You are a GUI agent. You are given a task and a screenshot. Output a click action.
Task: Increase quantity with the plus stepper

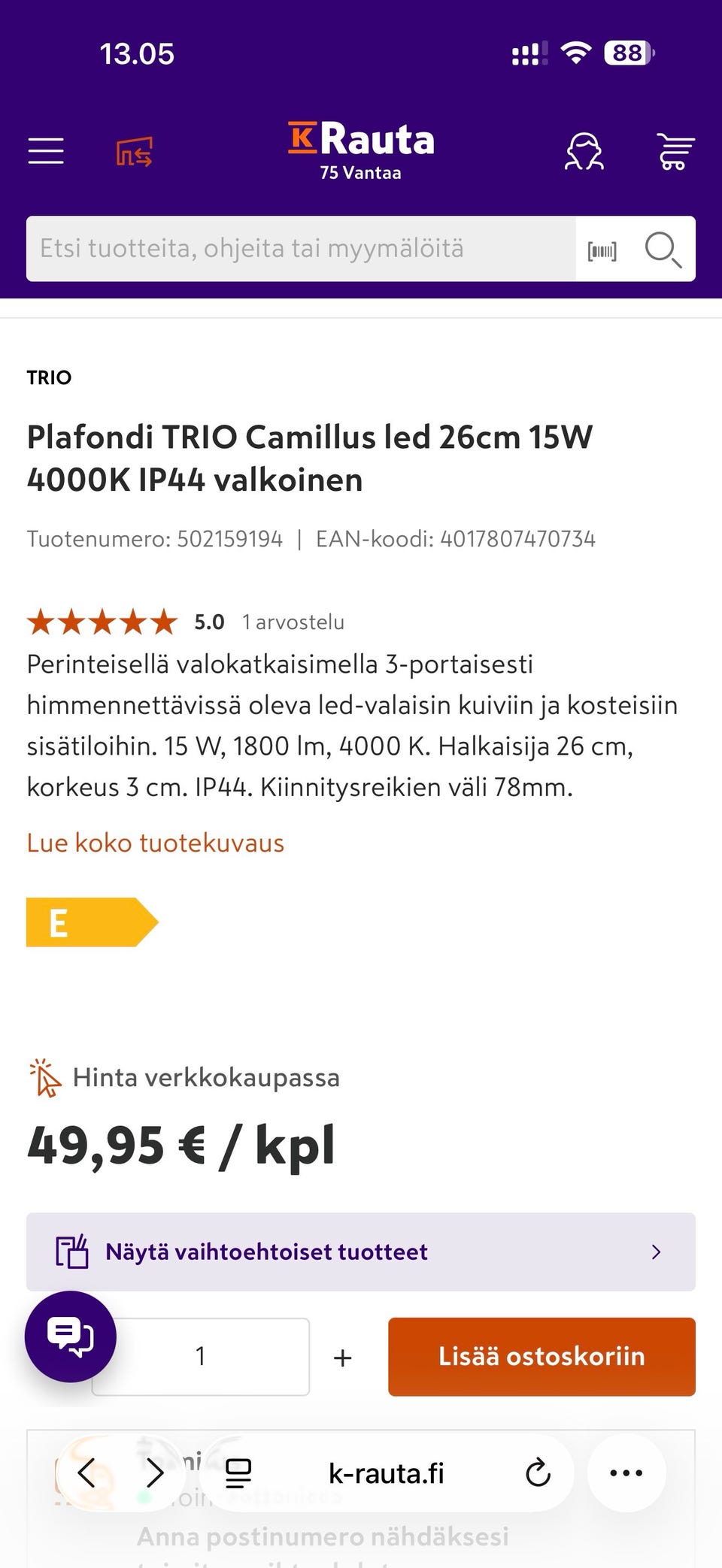coord(342,1357)
